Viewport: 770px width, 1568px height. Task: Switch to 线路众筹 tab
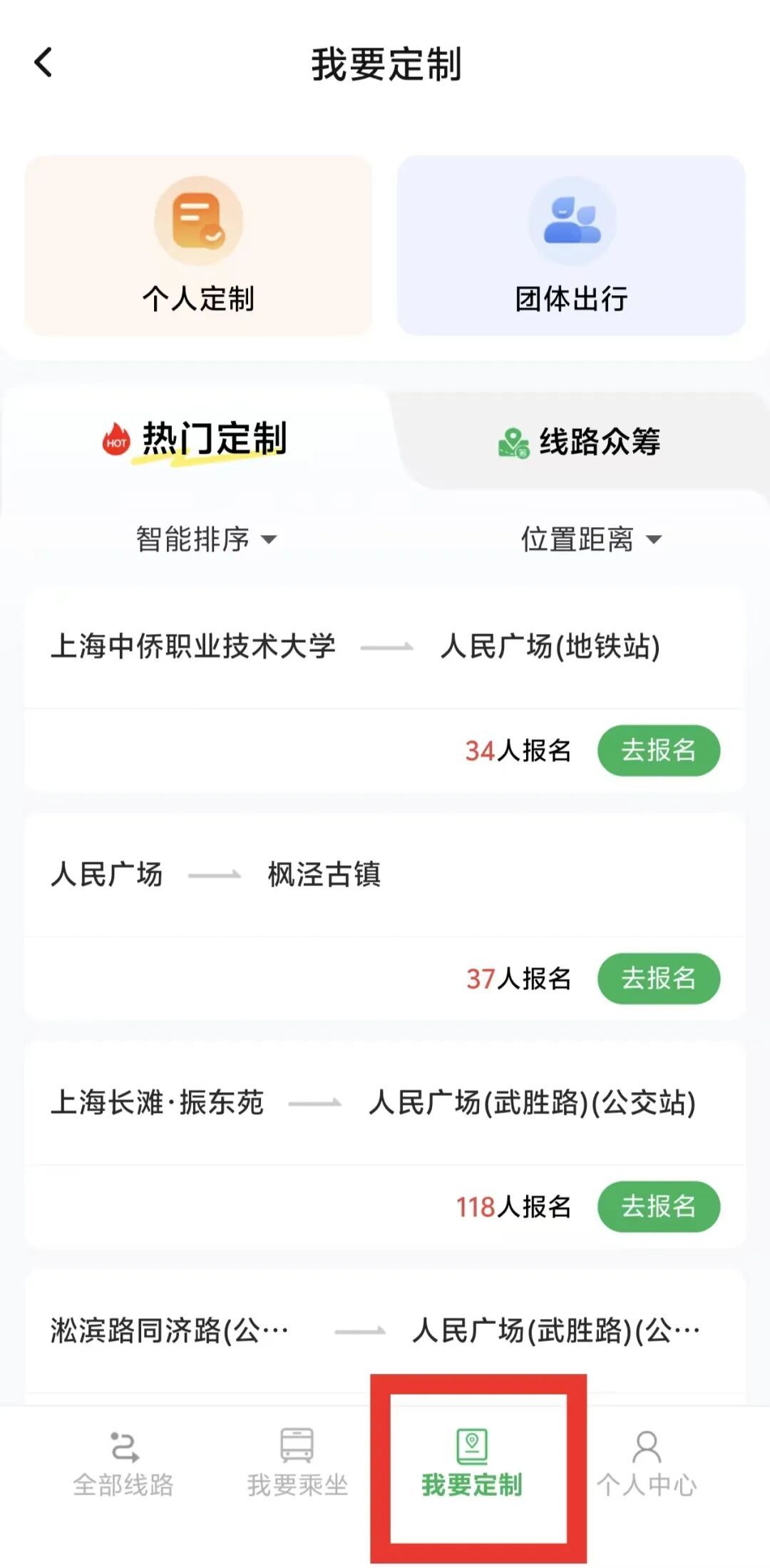tap(580, 442)
